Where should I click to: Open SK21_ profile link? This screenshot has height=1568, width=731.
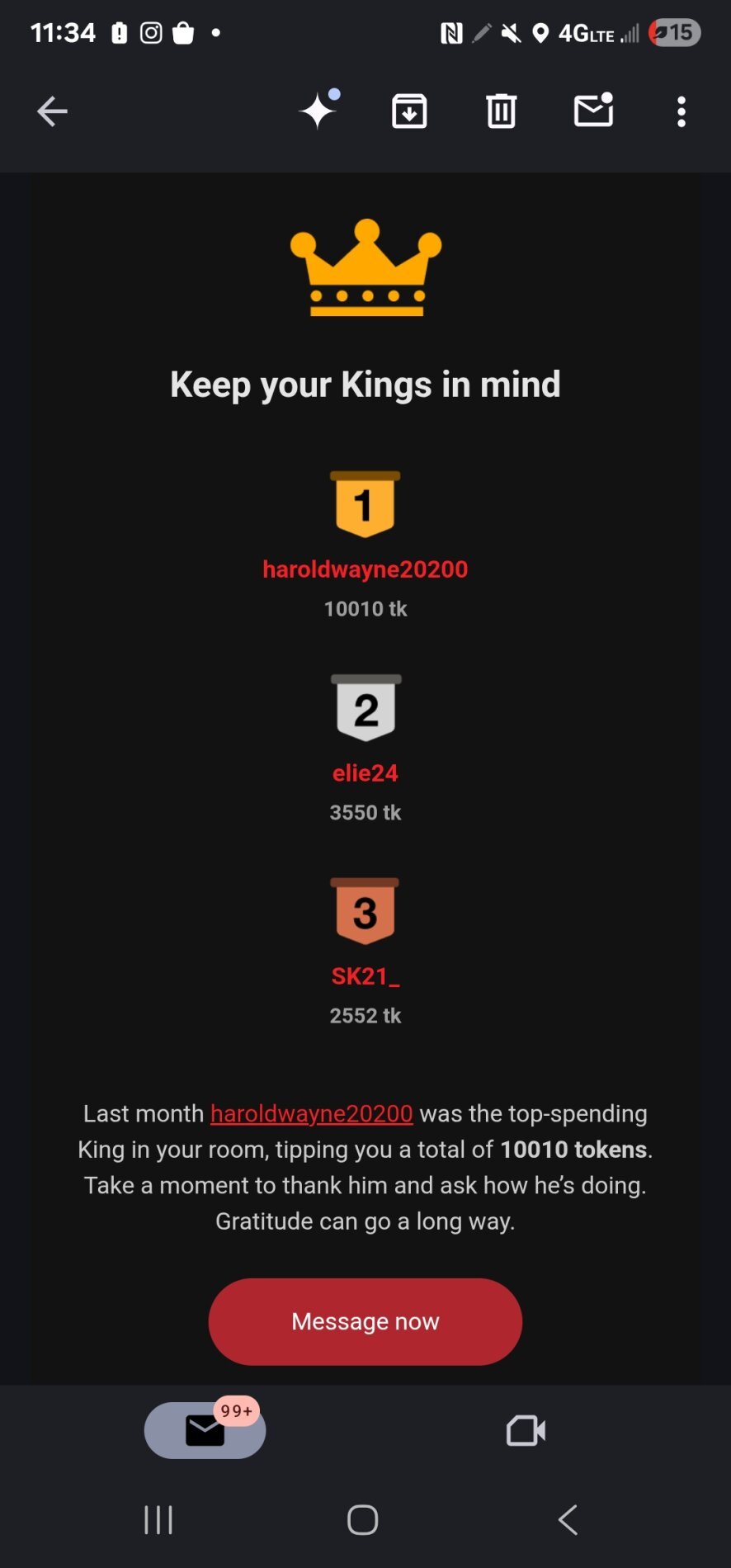(x=365, y=976)
